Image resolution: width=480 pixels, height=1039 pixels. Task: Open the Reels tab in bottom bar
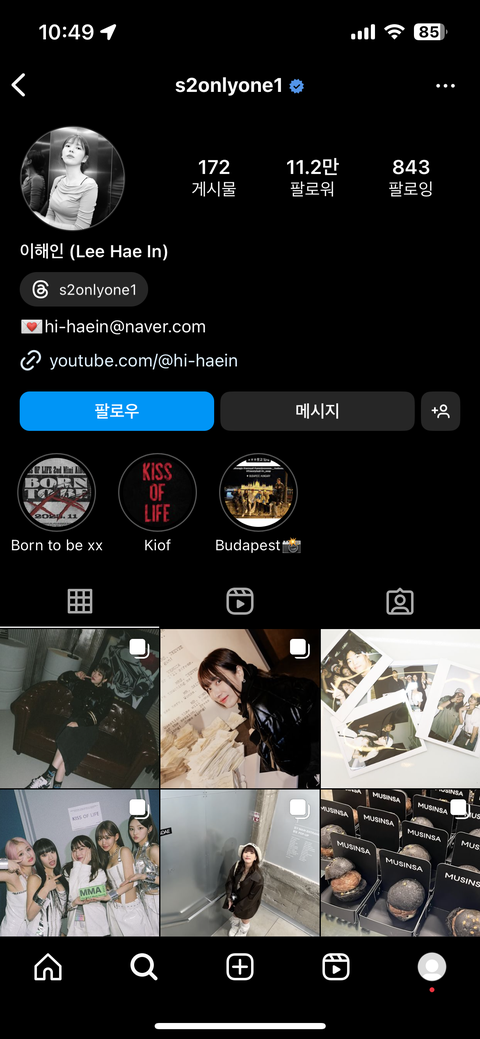point(335,968)
